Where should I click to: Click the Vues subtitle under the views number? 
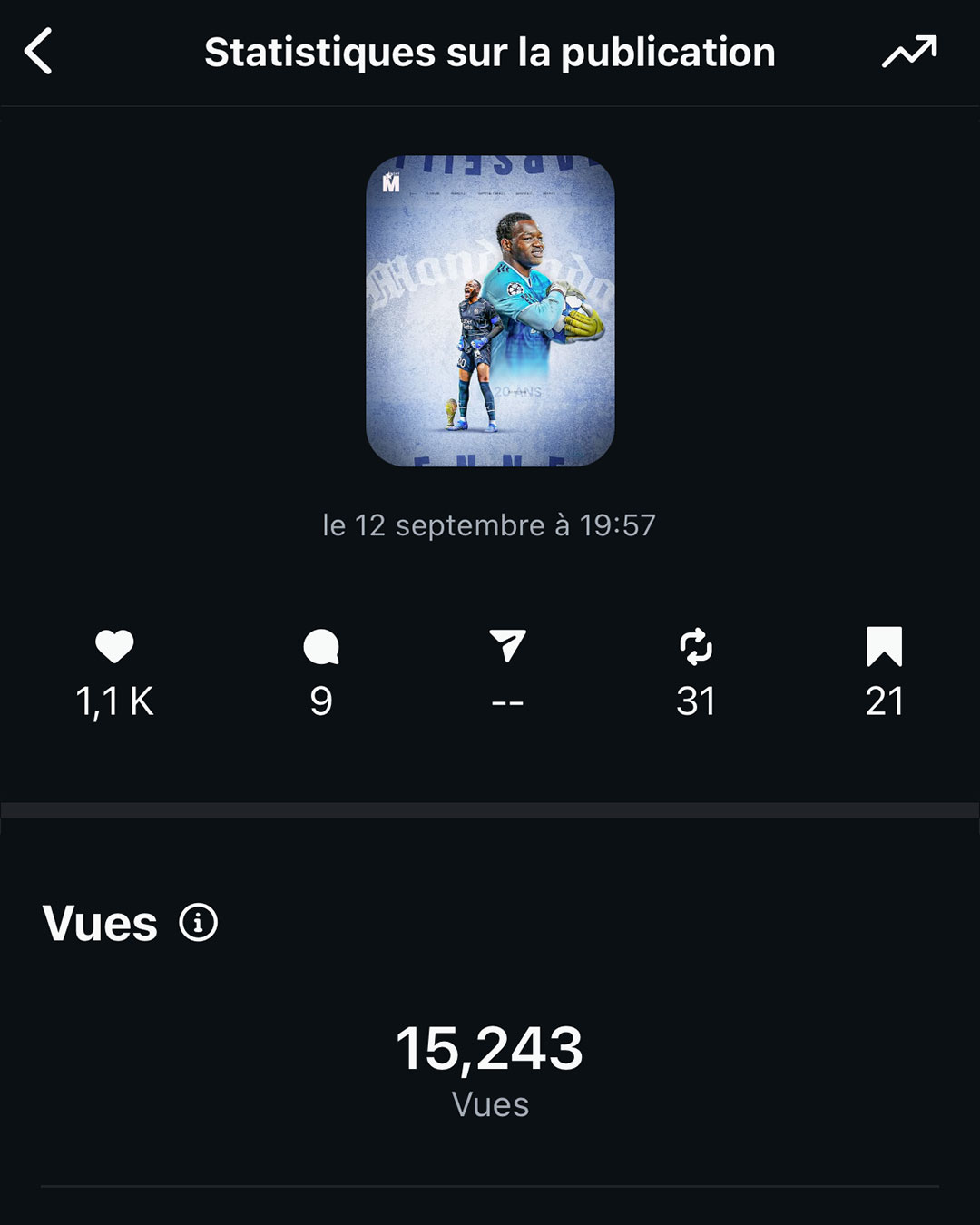[x=490, y=1102]
